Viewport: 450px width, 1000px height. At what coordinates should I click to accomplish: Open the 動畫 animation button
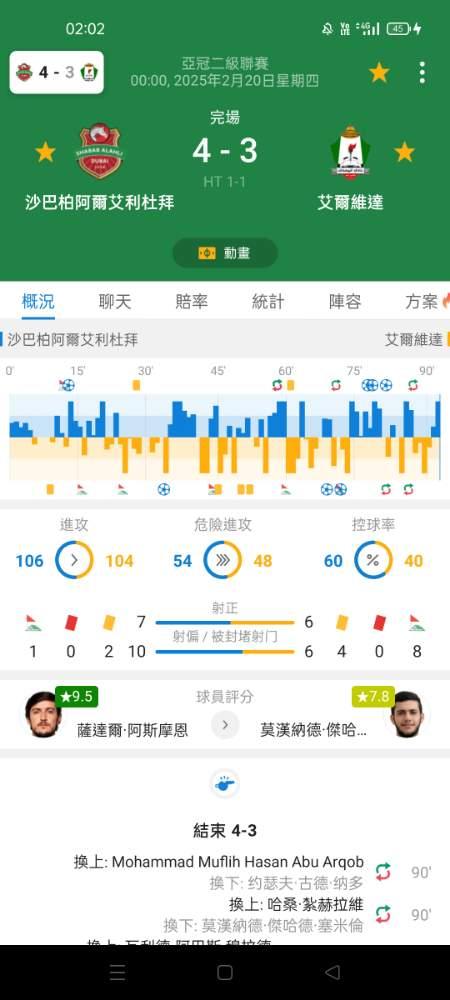[225, 253]
